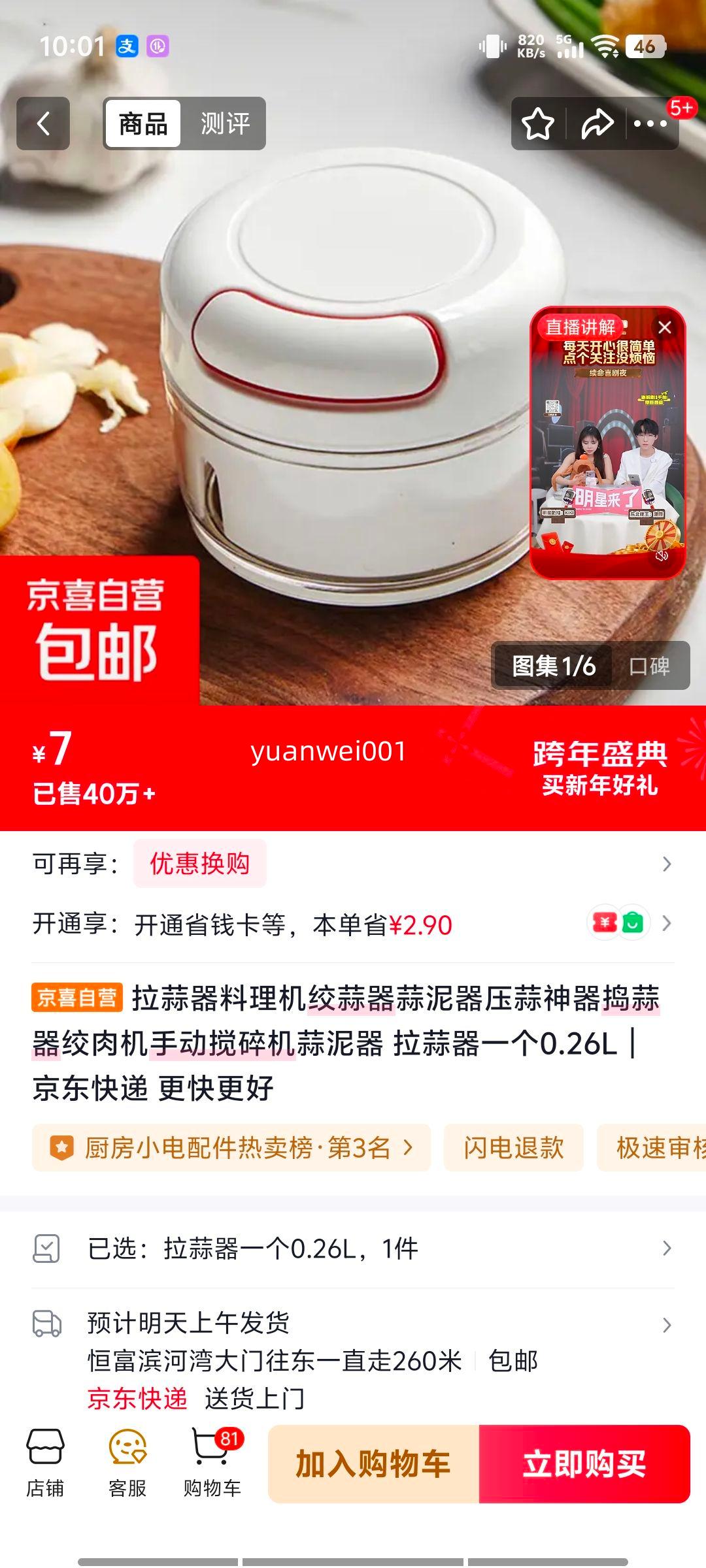Viewport: 706px width, 1568px height.
Task: Open the 优惠换购 offer
Action: [199, 864]
